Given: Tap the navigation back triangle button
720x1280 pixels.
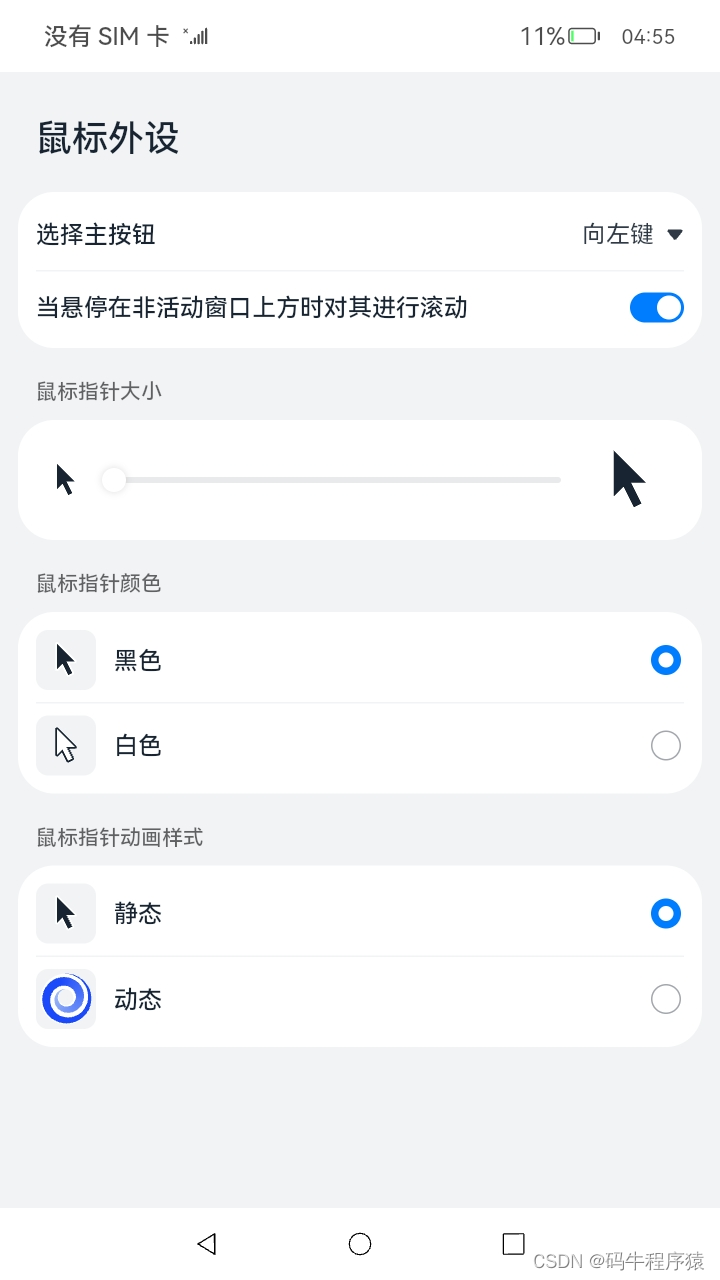Looking at the screenshot, I should [x=206, y=1243].
